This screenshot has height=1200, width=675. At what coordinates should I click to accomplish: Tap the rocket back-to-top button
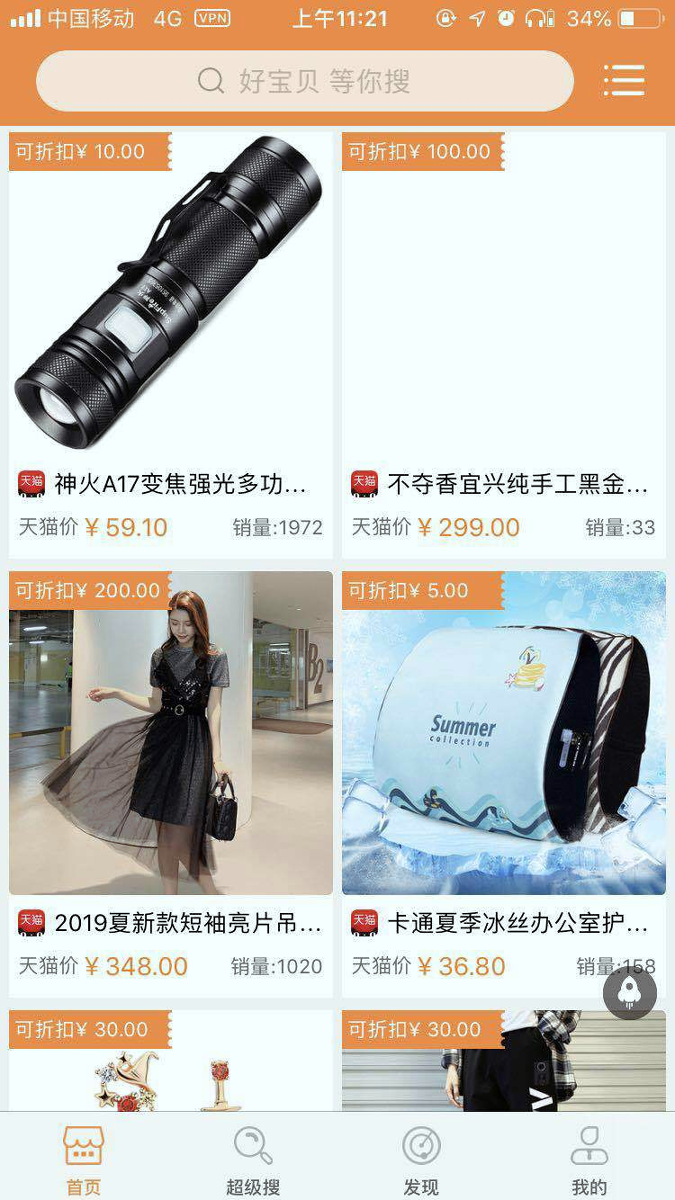[630, 991]
